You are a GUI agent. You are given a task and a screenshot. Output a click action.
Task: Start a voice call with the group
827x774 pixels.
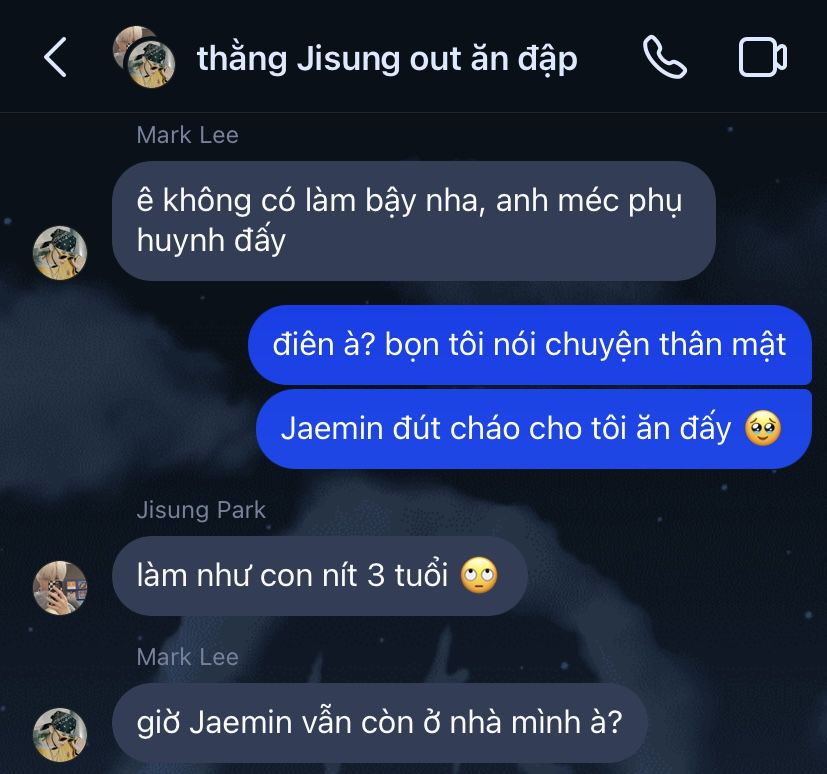coord(664,57)
